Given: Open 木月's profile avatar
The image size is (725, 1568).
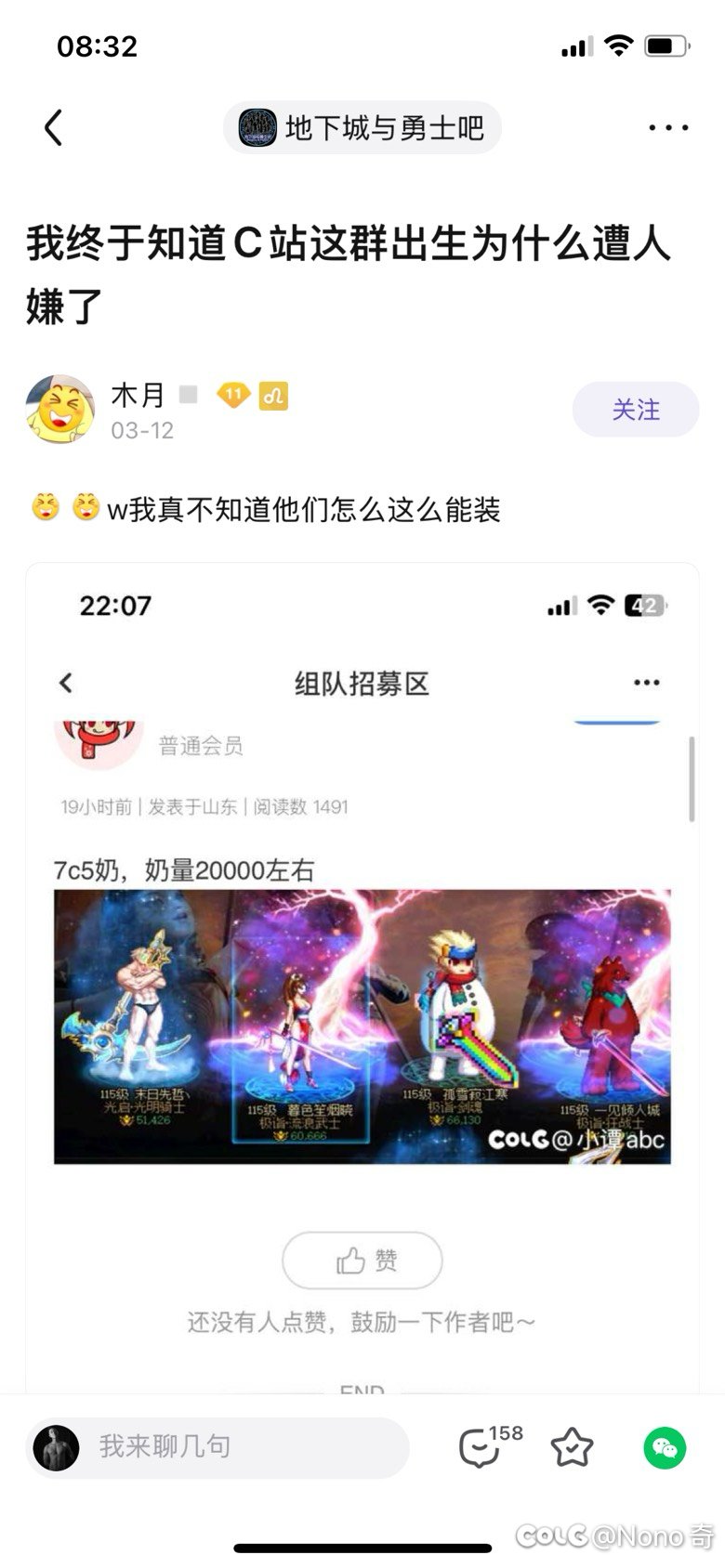Looking at the screenshot, I should (59, 410).
